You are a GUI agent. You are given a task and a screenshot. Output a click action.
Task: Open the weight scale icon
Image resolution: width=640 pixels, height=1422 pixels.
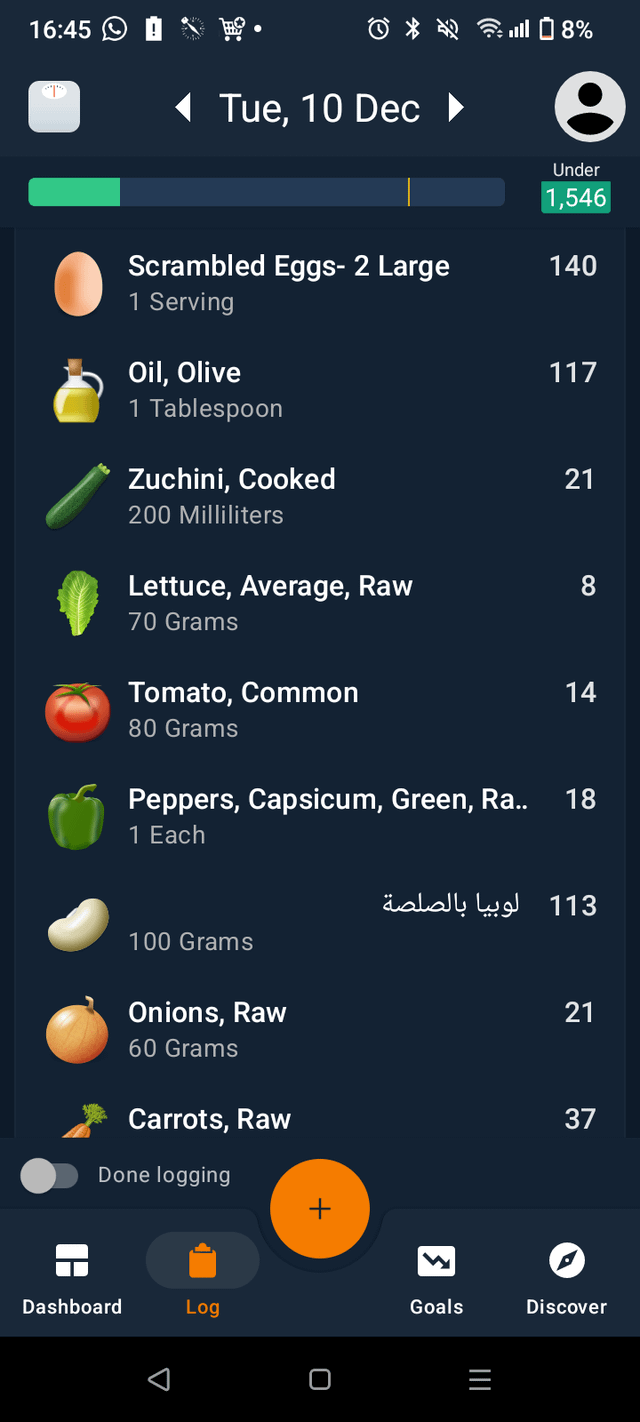tap(54, 107)
